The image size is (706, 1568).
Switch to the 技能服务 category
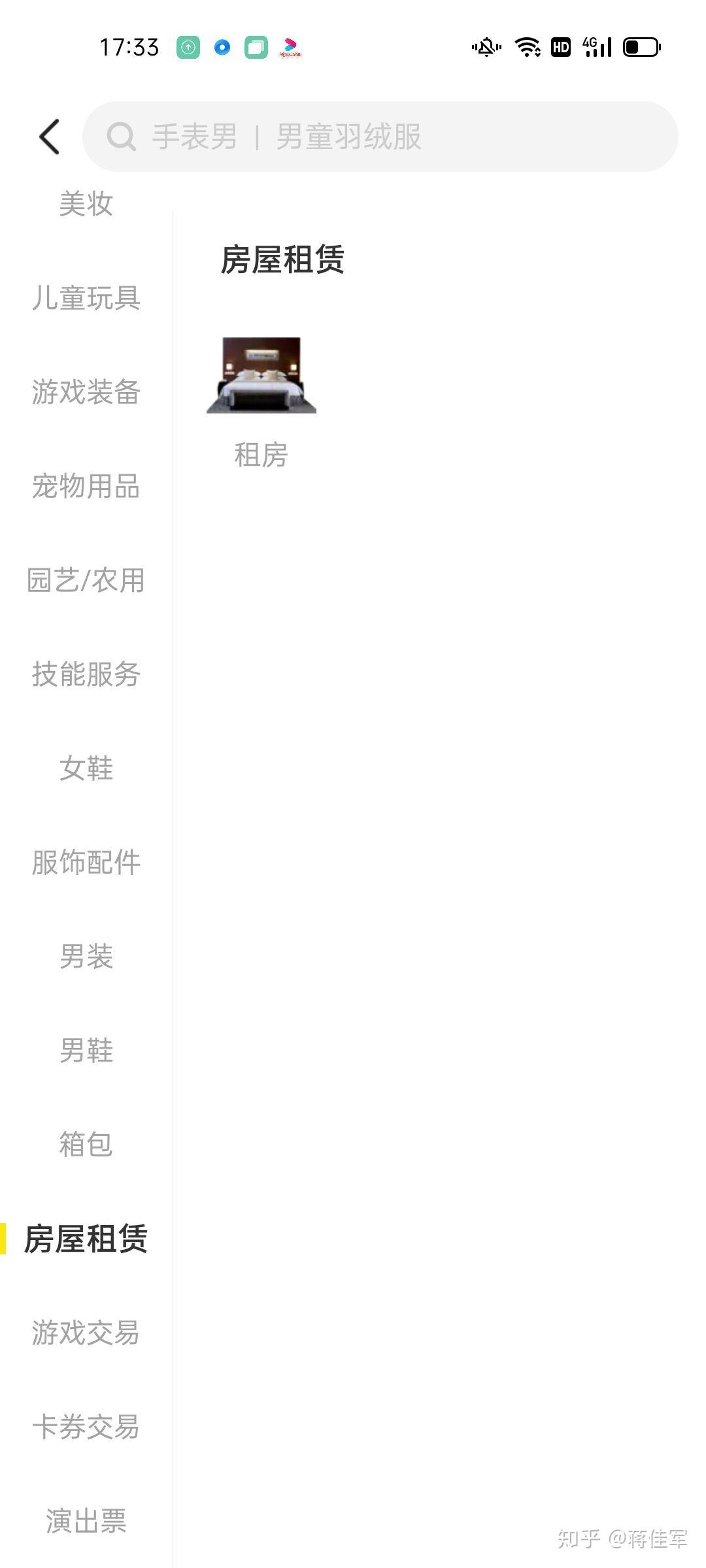(86, 674)
